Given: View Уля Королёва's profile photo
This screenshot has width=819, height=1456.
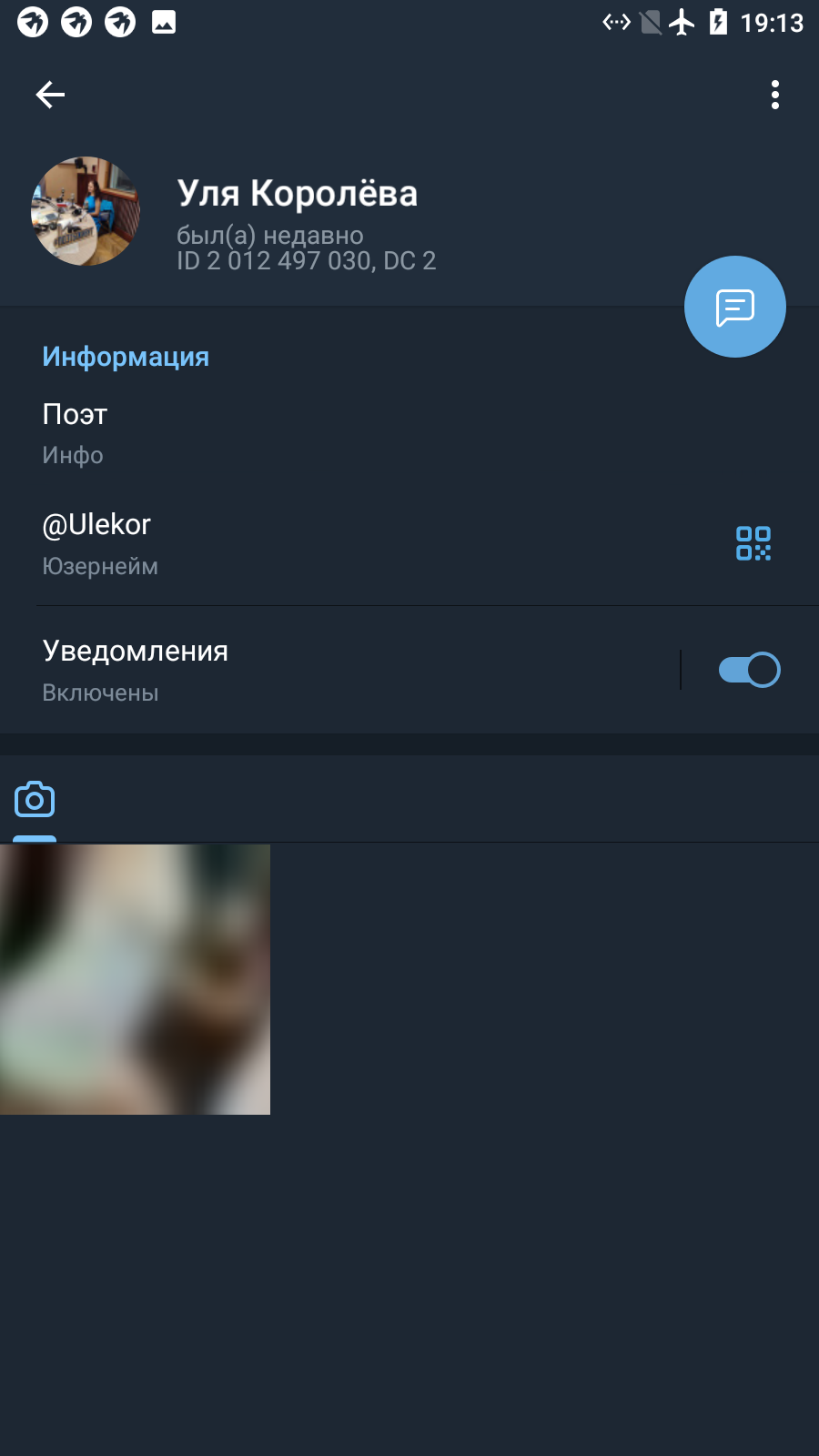Looking at the screenshot, I should point(86,211).
